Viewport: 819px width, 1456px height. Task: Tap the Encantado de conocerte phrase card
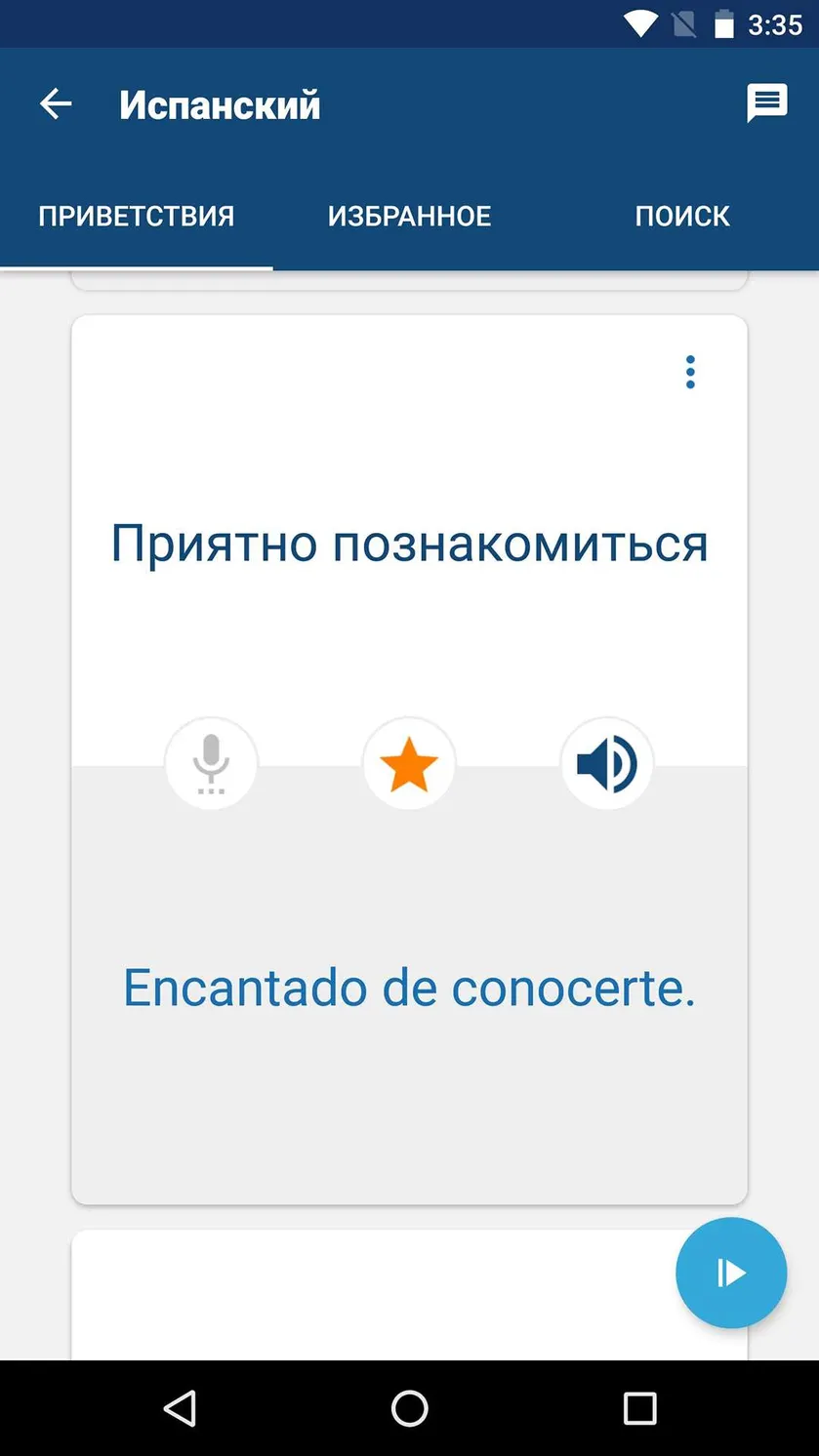[x=409, y=759]
